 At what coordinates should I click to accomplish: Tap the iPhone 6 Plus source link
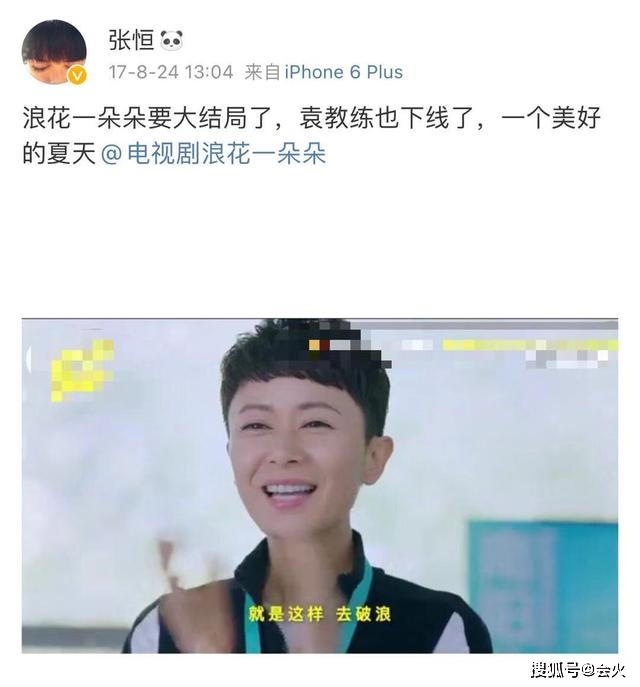343,72
